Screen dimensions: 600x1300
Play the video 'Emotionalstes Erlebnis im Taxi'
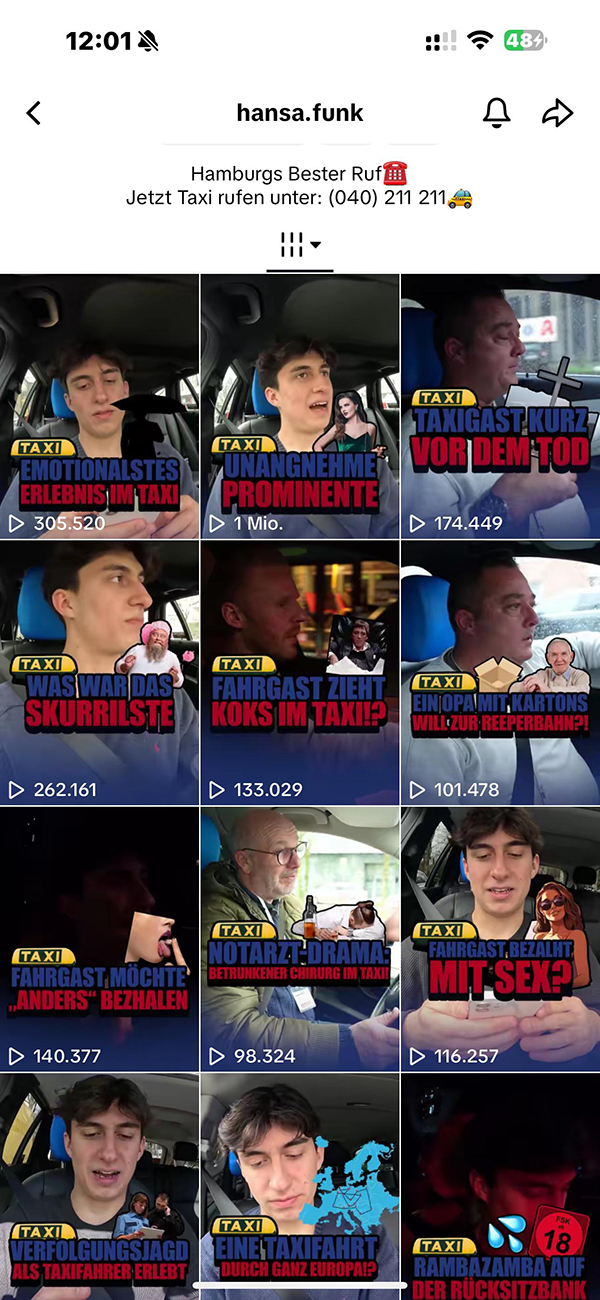(x=100, y=405)
